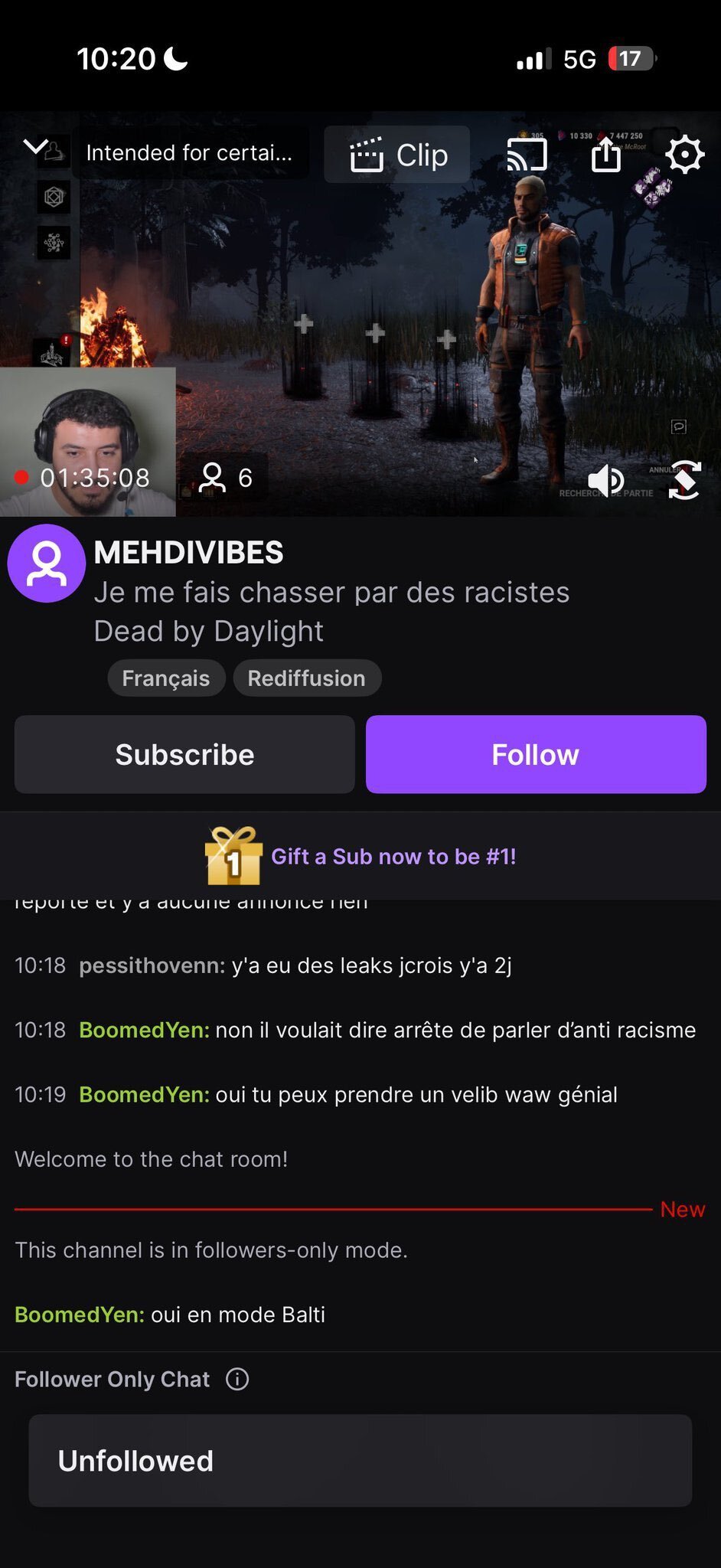The height and width of the screenshot is (1568, 721).
Task: Share this stream
Action: 605,155
